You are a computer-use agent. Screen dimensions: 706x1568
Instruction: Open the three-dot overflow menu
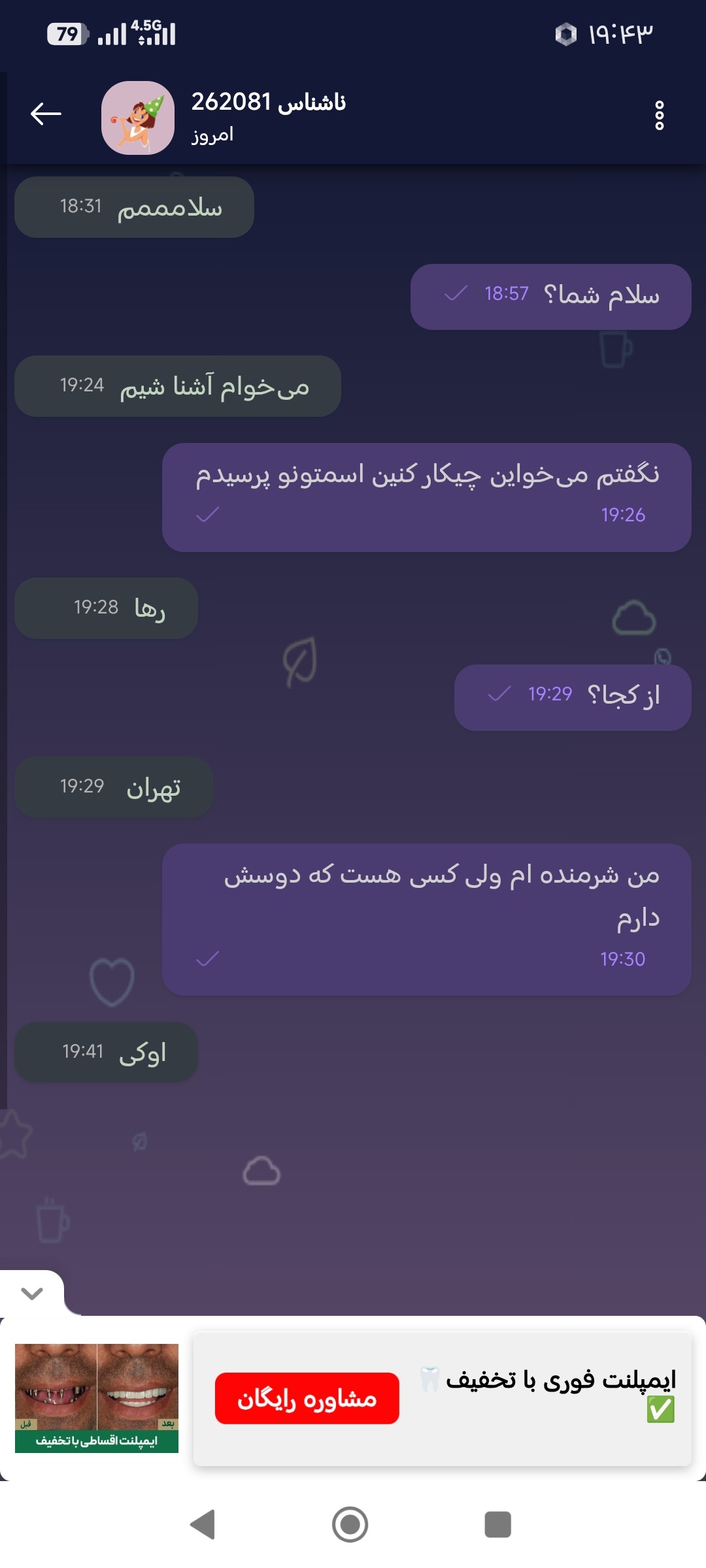point(659,116)
